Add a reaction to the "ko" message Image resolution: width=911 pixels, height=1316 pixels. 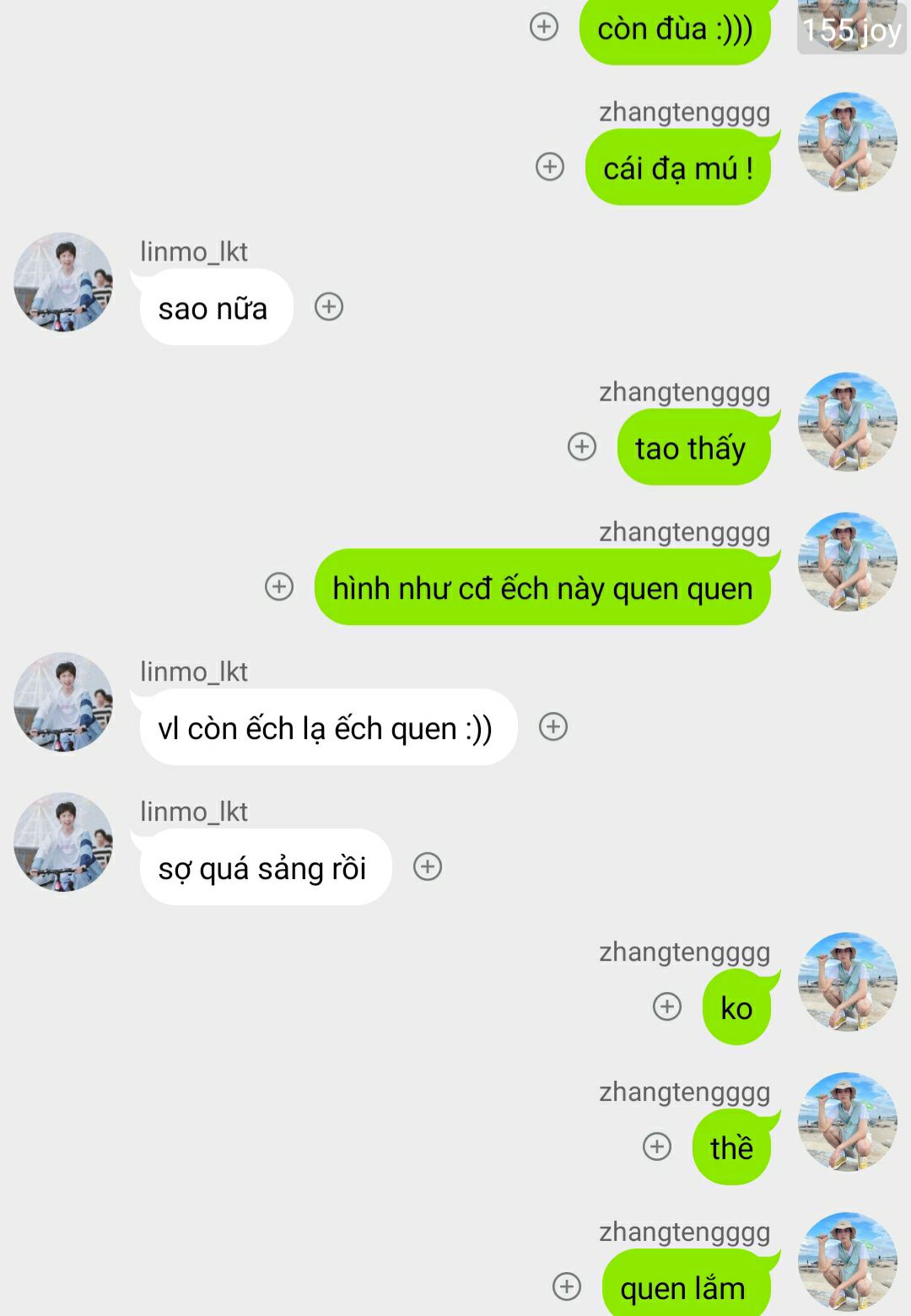tap(667, 1006)
